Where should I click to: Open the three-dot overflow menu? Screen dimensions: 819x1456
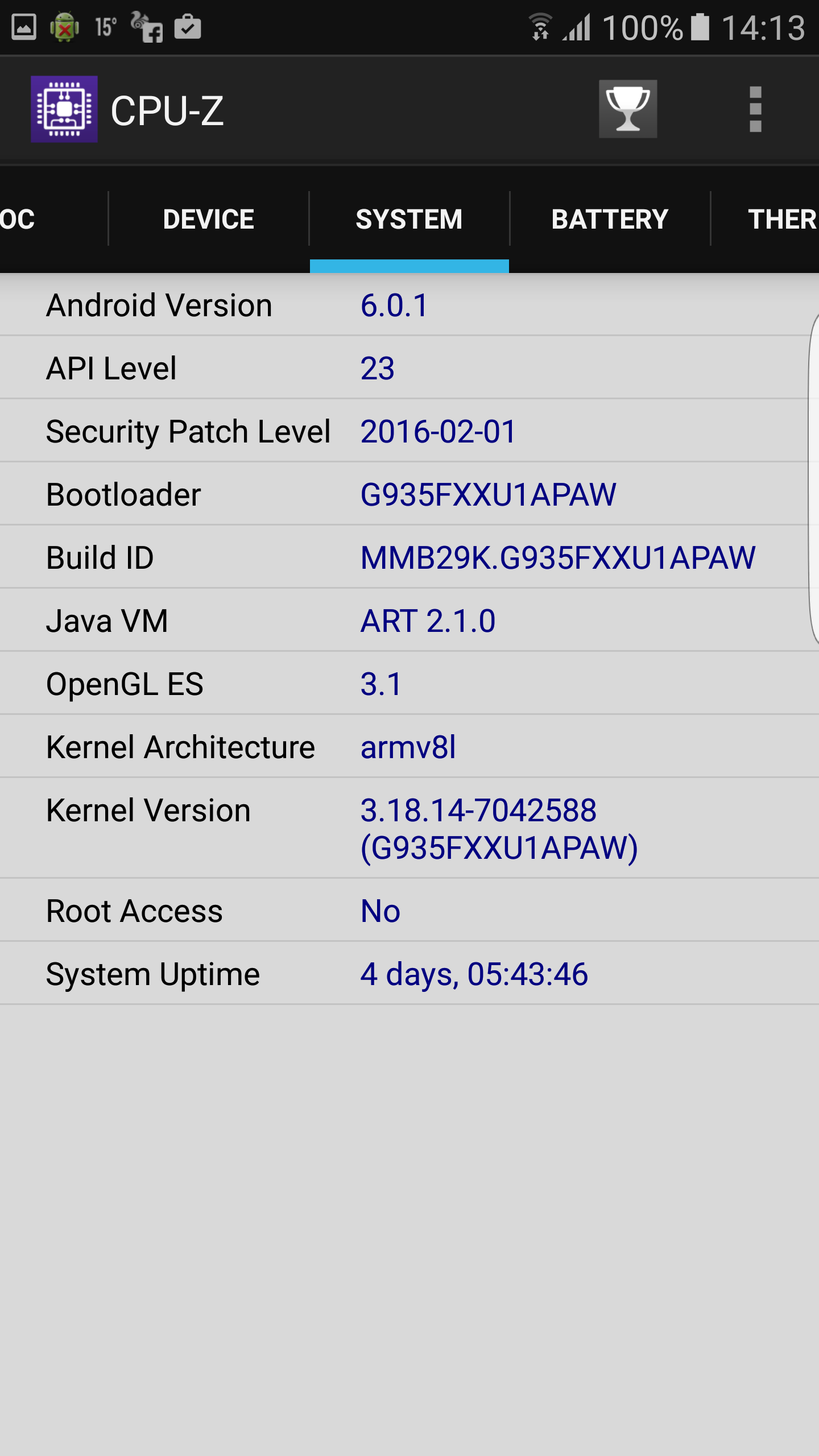[x=755, y=109]
